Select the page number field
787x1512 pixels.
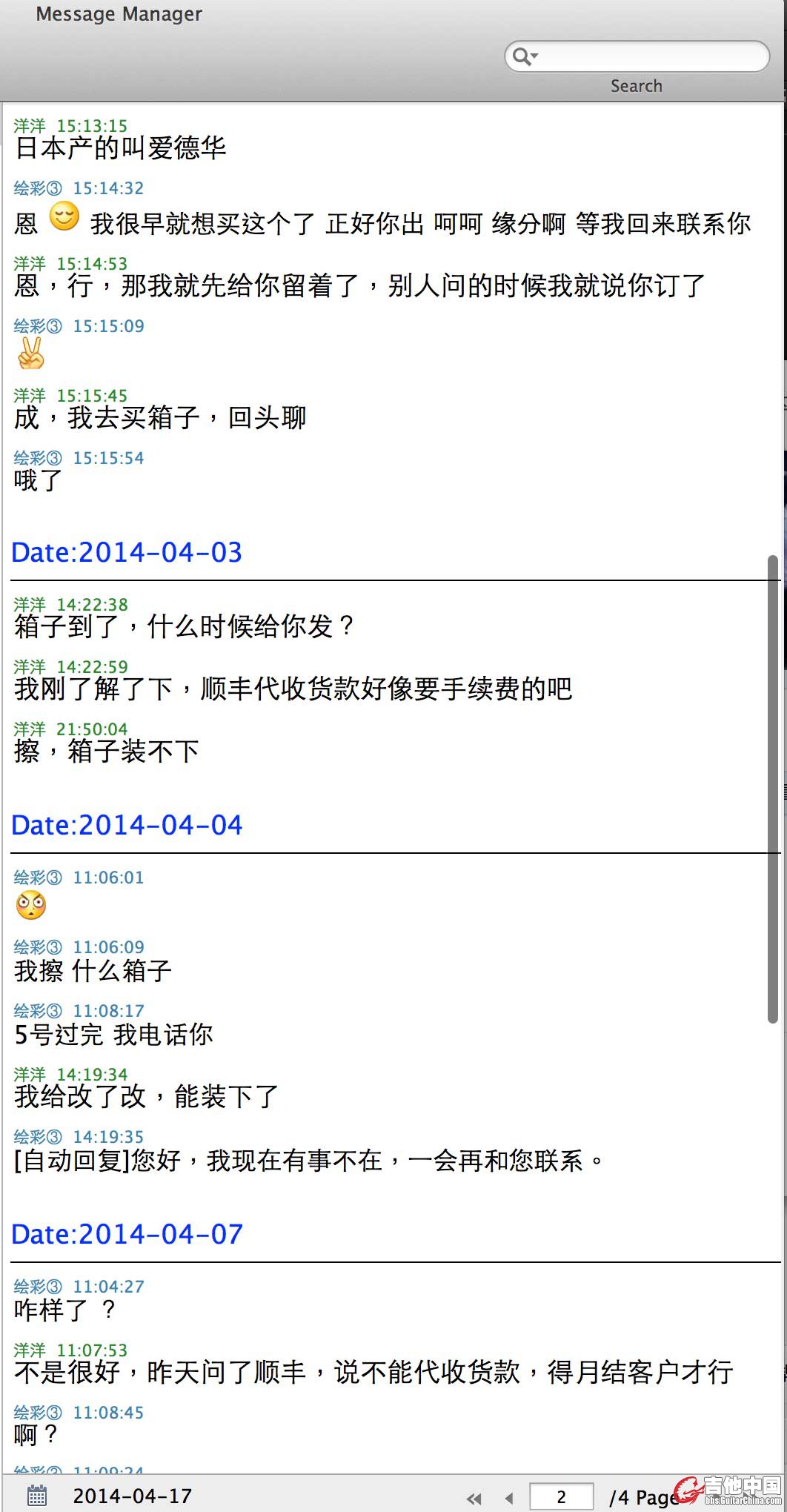click(561, 1496)
